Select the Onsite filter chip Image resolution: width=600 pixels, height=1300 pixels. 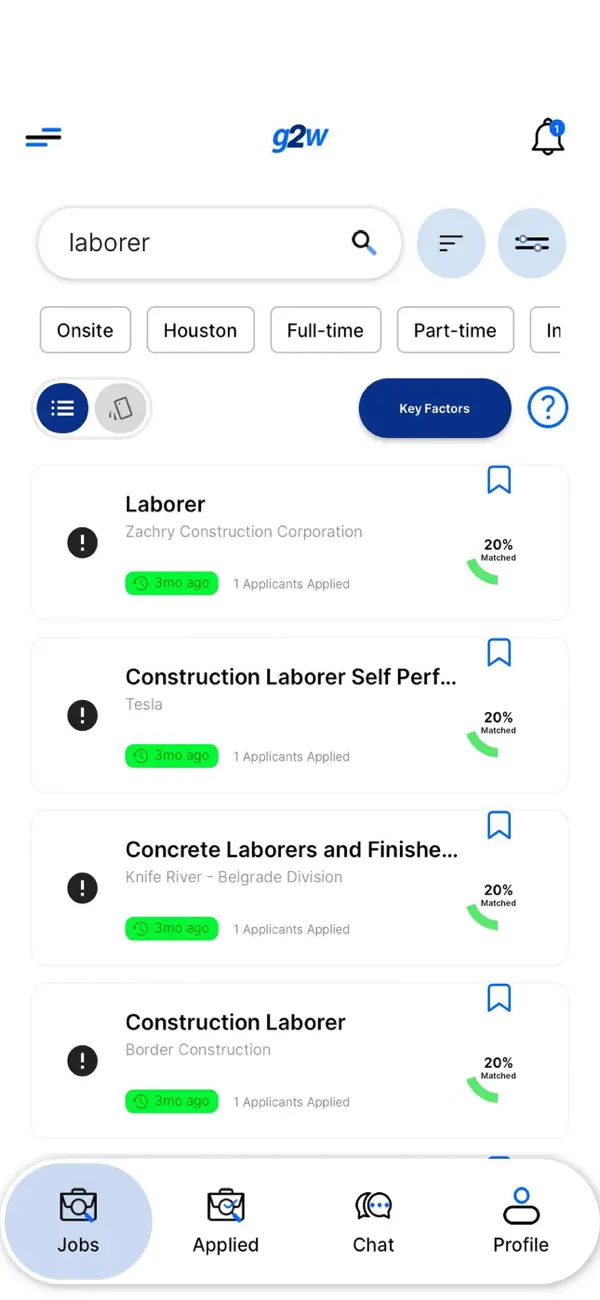[85, 330]
